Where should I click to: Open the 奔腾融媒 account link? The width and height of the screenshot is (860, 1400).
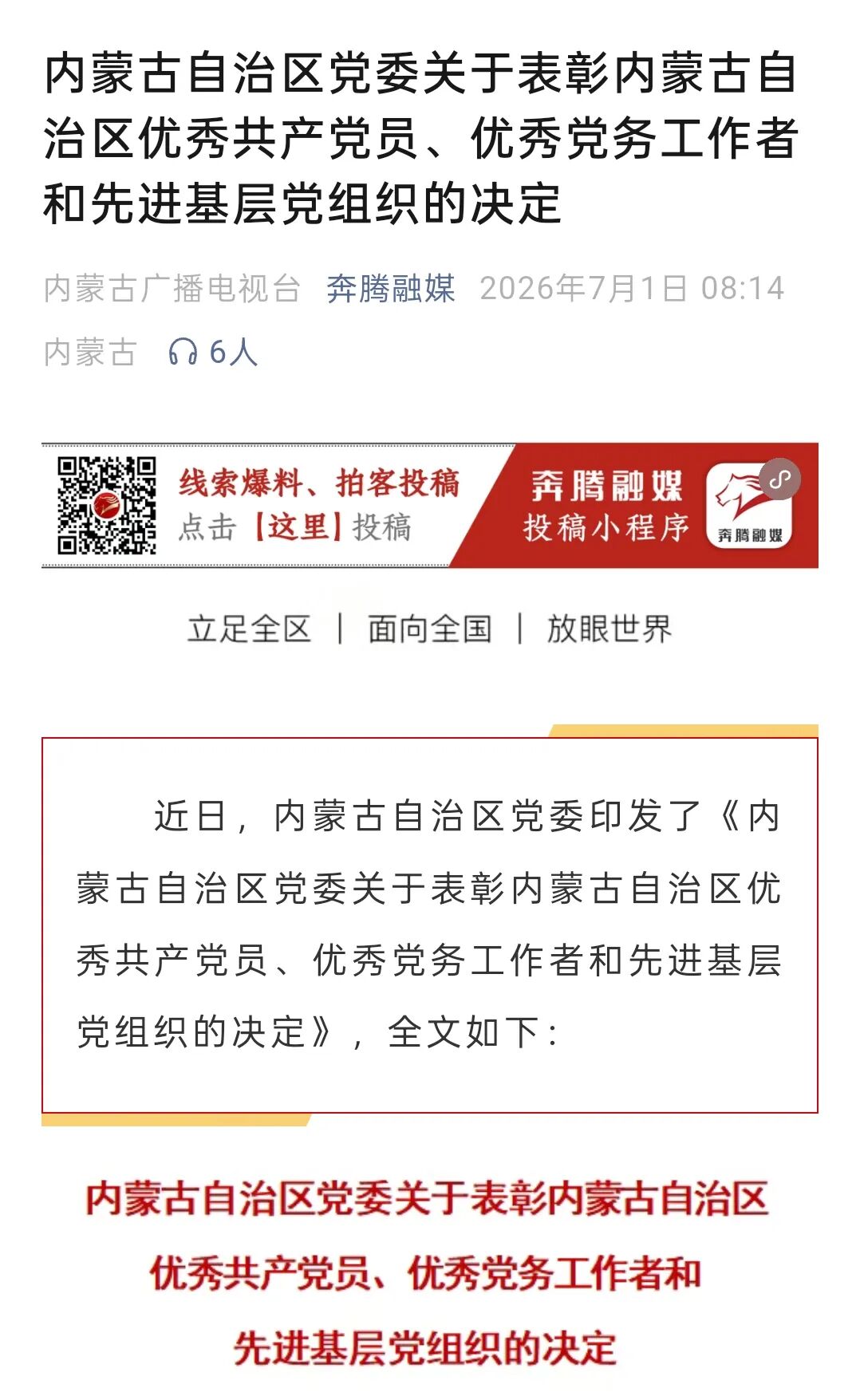coord(390,288)
